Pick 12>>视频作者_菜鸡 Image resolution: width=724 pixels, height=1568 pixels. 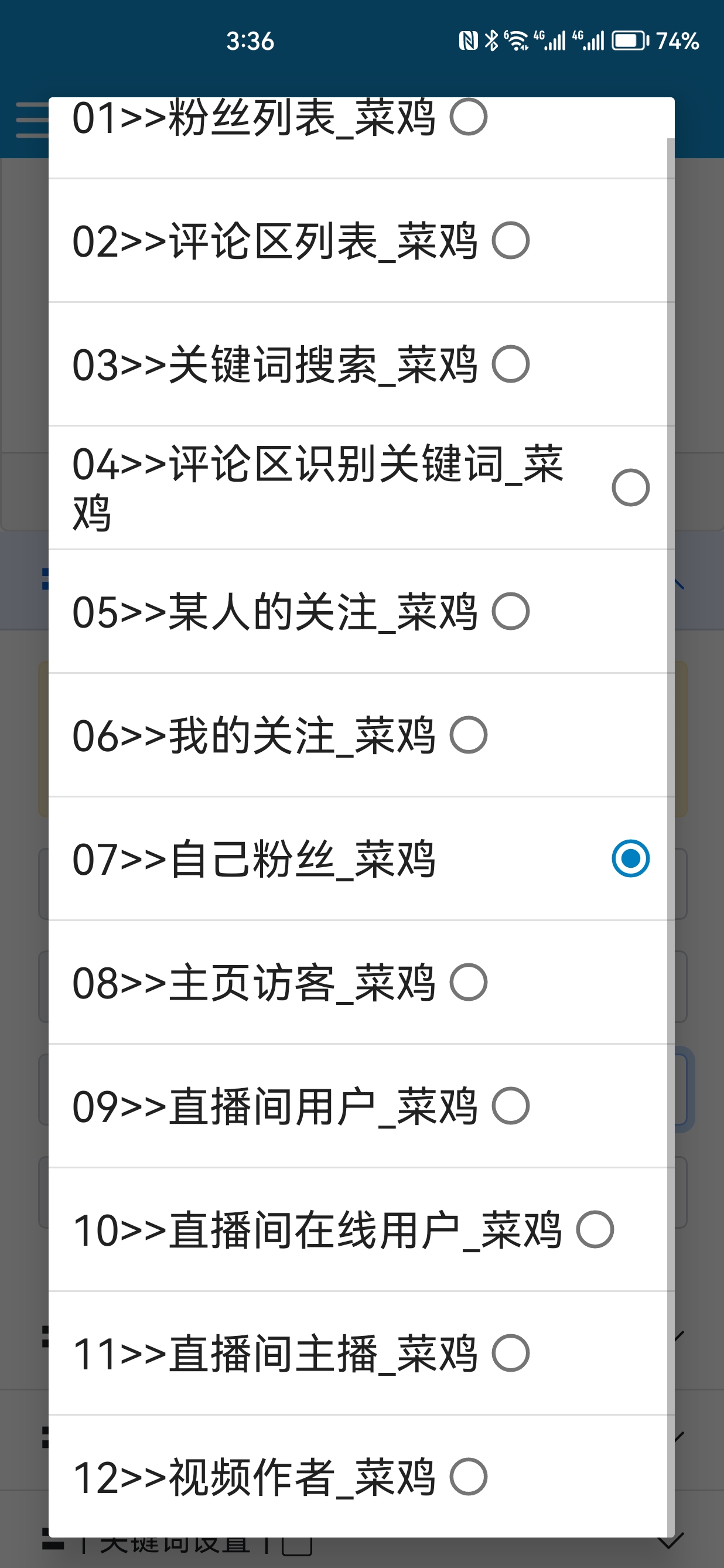click(361, 1476)
